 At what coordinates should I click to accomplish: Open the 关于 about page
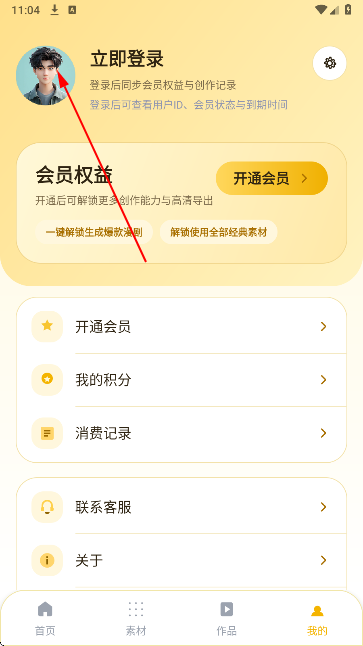[x=181, y=560]
